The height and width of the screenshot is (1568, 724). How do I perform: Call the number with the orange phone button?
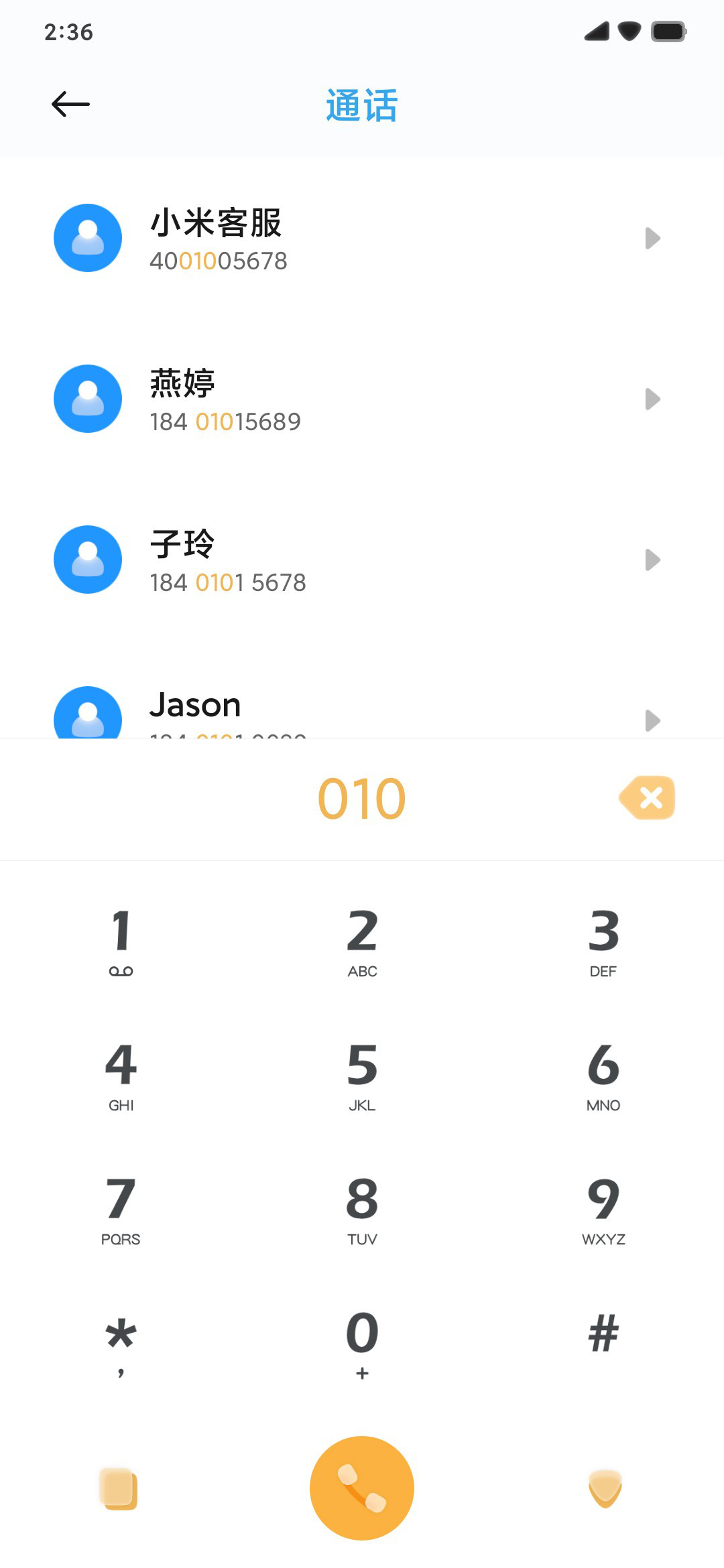pyautogui.click(x=362, y=1488)
